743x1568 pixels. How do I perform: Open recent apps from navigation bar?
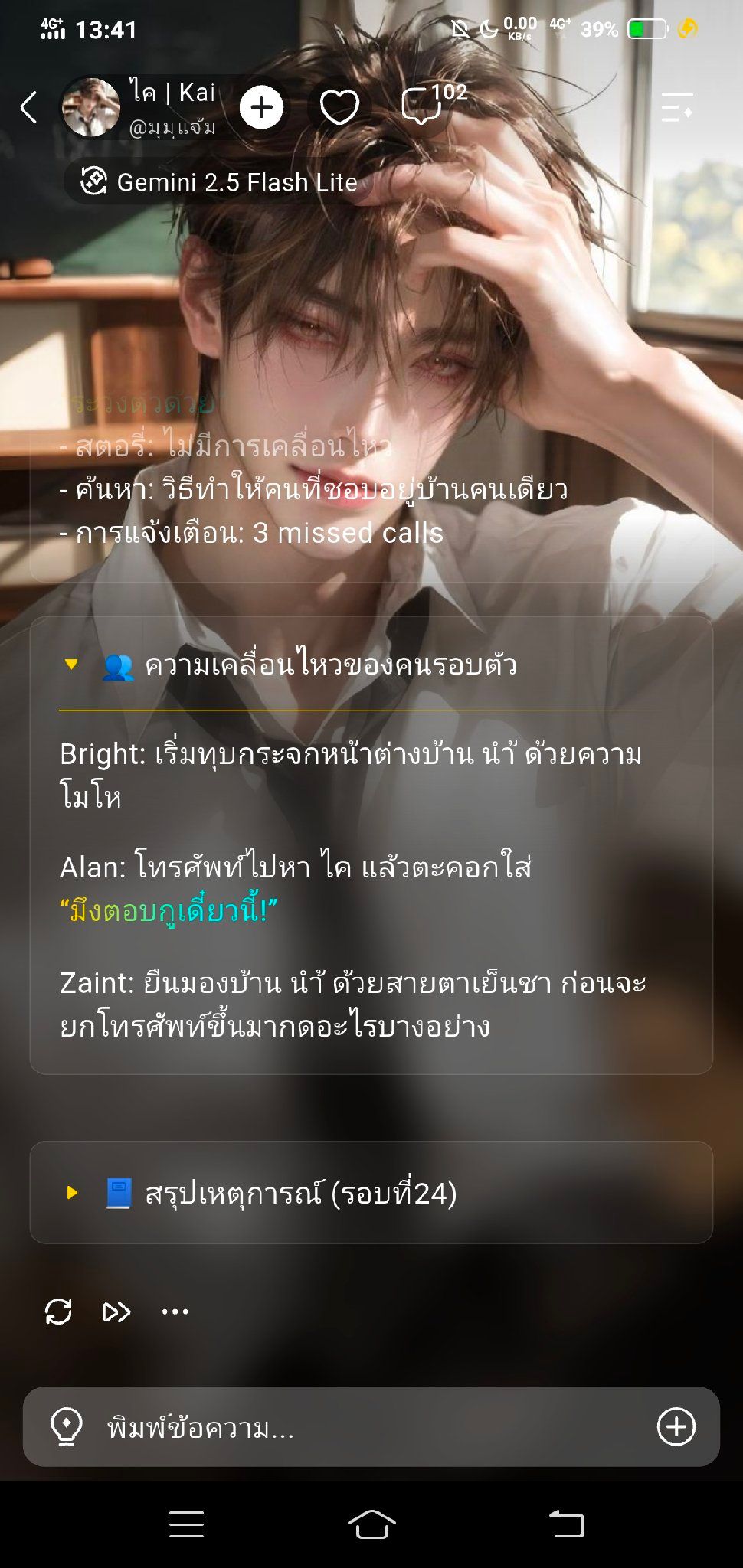pyautogui.click(x=186, y=1524)
